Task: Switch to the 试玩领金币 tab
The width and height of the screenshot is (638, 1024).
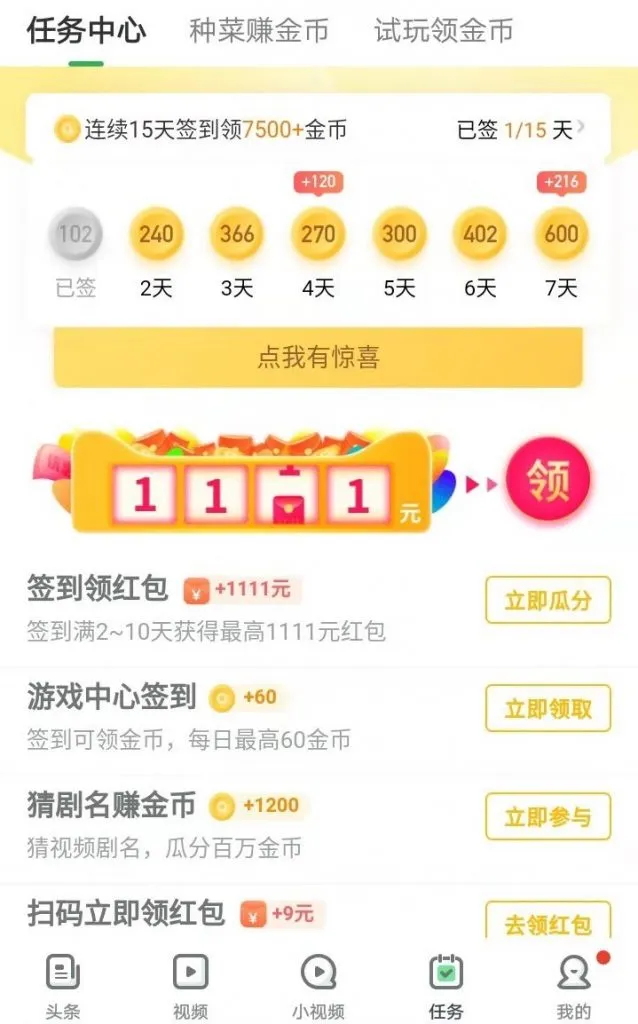Action: tap(443, 31)
